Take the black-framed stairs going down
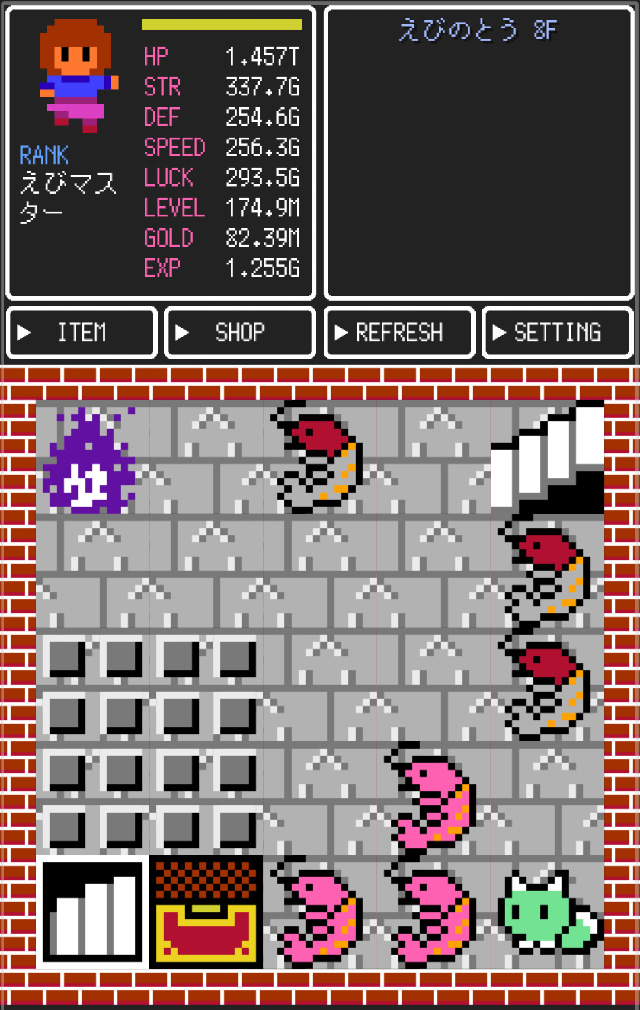The image size is (640, 1010). [93, 912]
